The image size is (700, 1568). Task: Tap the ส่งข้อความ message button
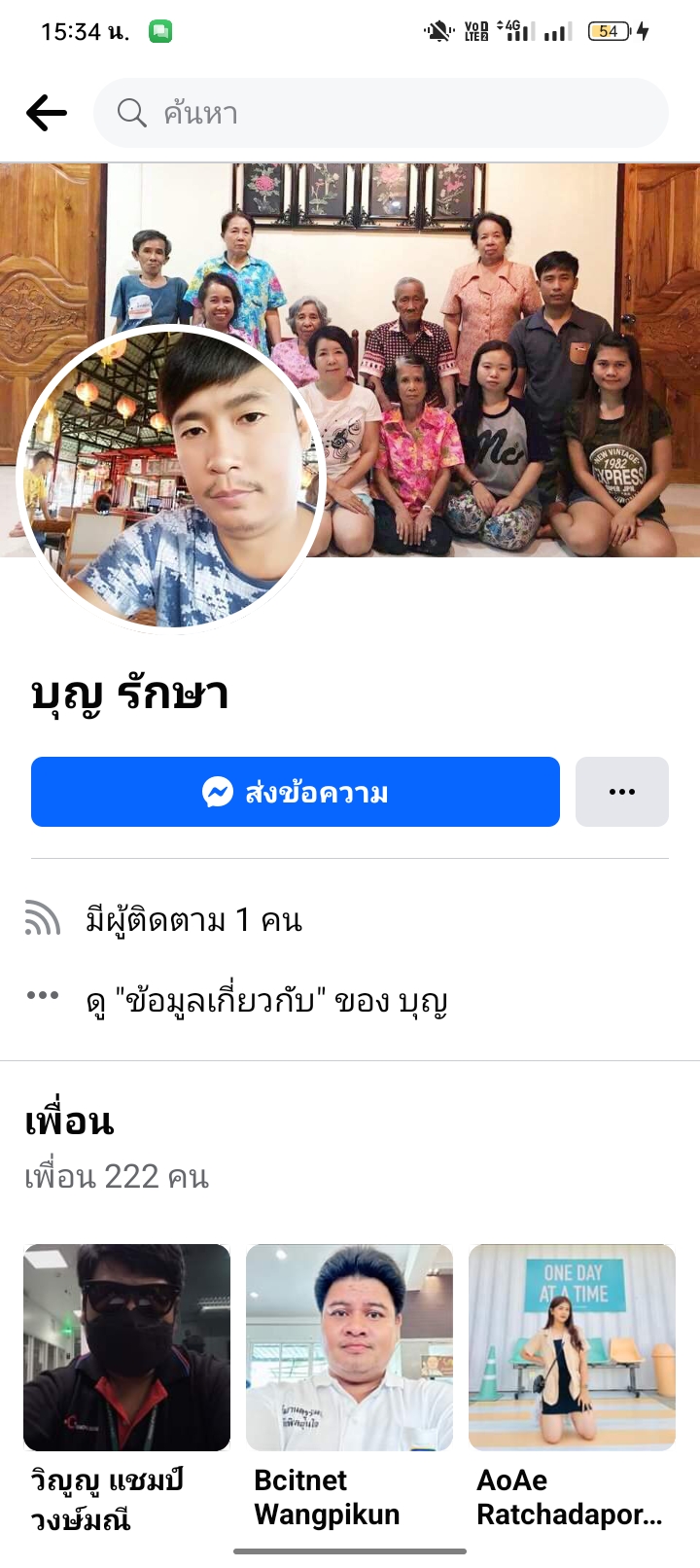click(x=296, y=792)
